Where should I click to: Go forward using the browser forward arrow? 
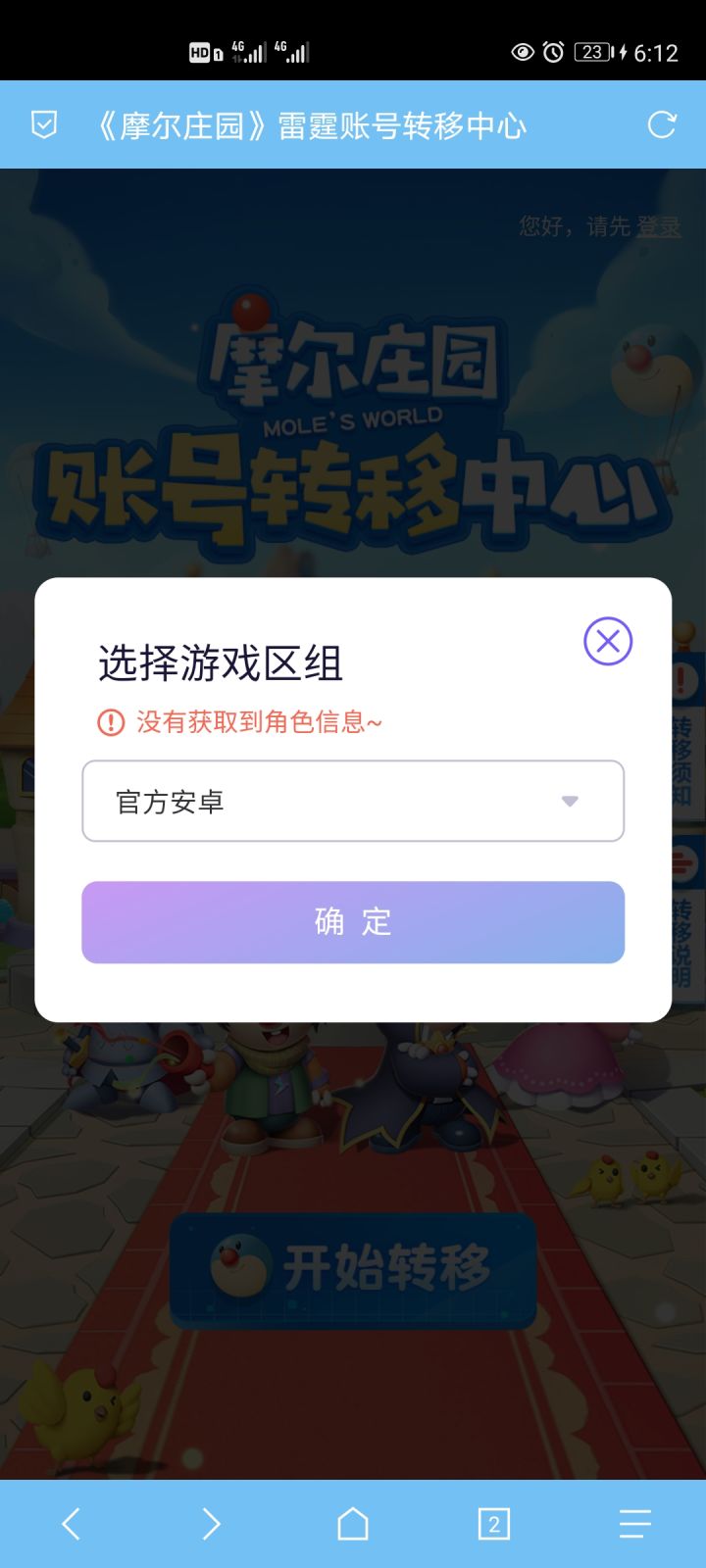click(x=212, y=1524)
